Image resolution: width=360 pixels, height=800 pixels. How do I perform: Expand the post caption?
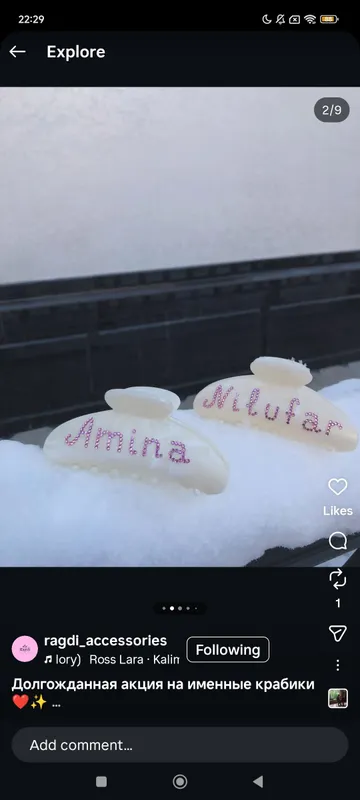tap(57, 703)
